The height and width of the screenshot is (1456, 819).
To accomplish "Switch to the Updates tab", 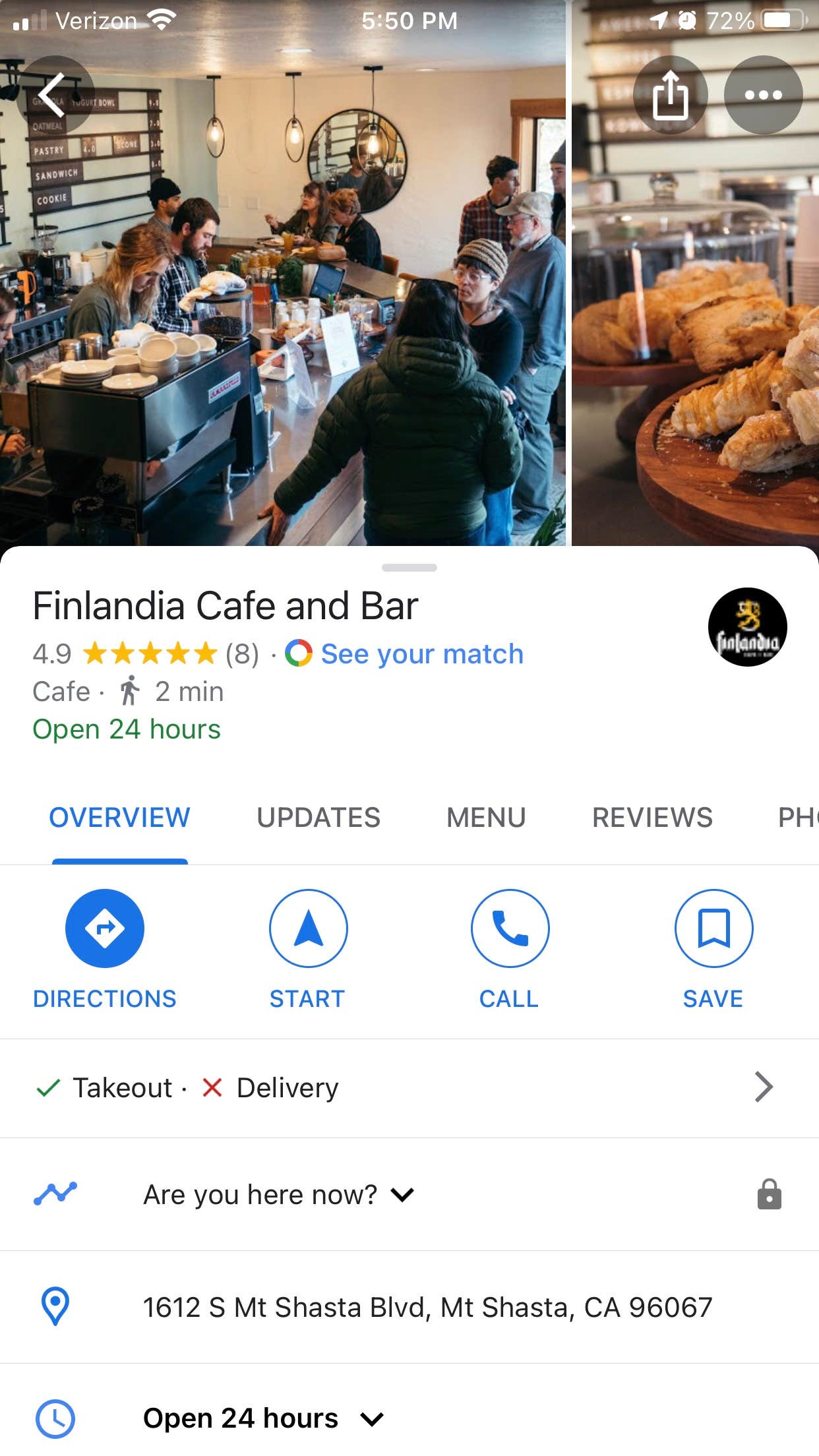I will pos(318,818).
